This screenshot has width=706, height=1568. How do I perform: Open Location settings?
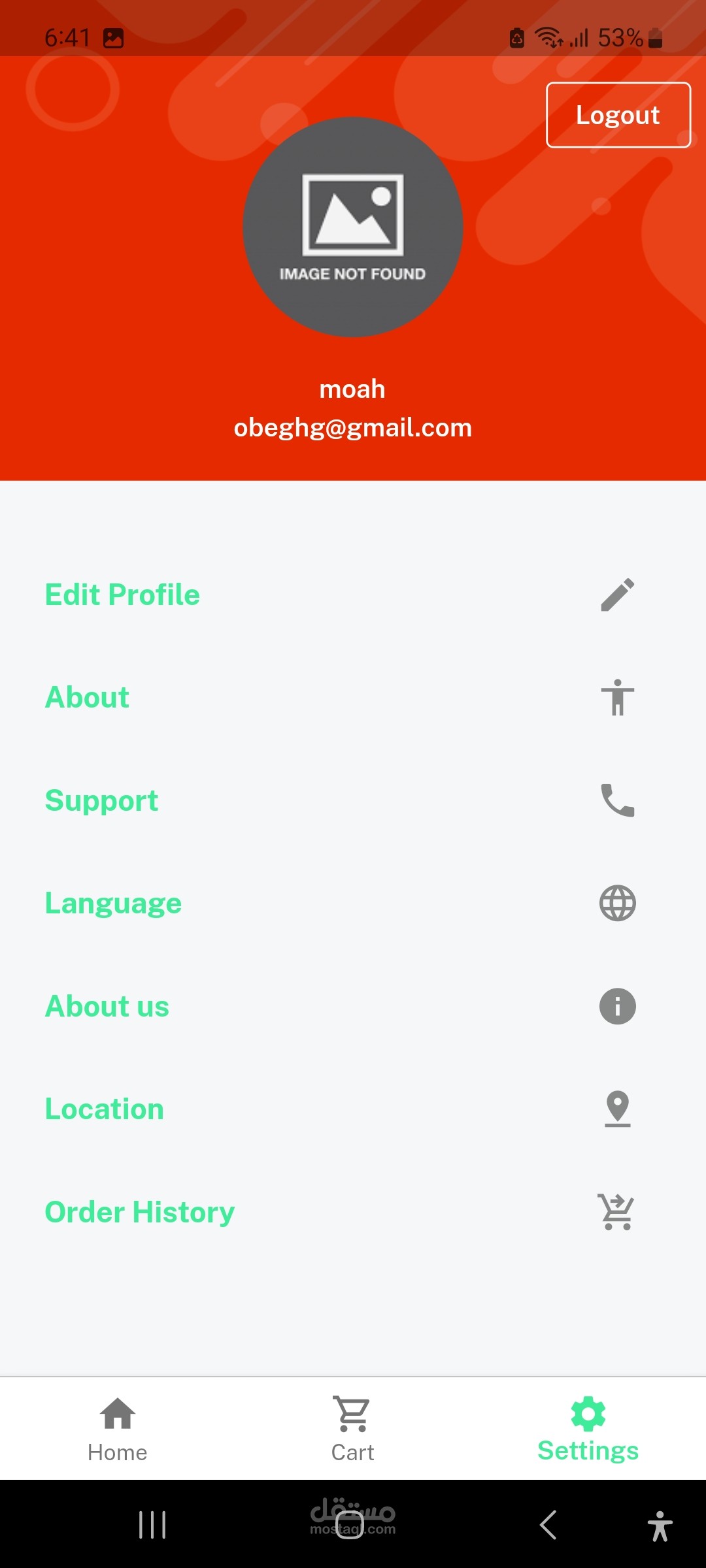tap(105, 1109)
